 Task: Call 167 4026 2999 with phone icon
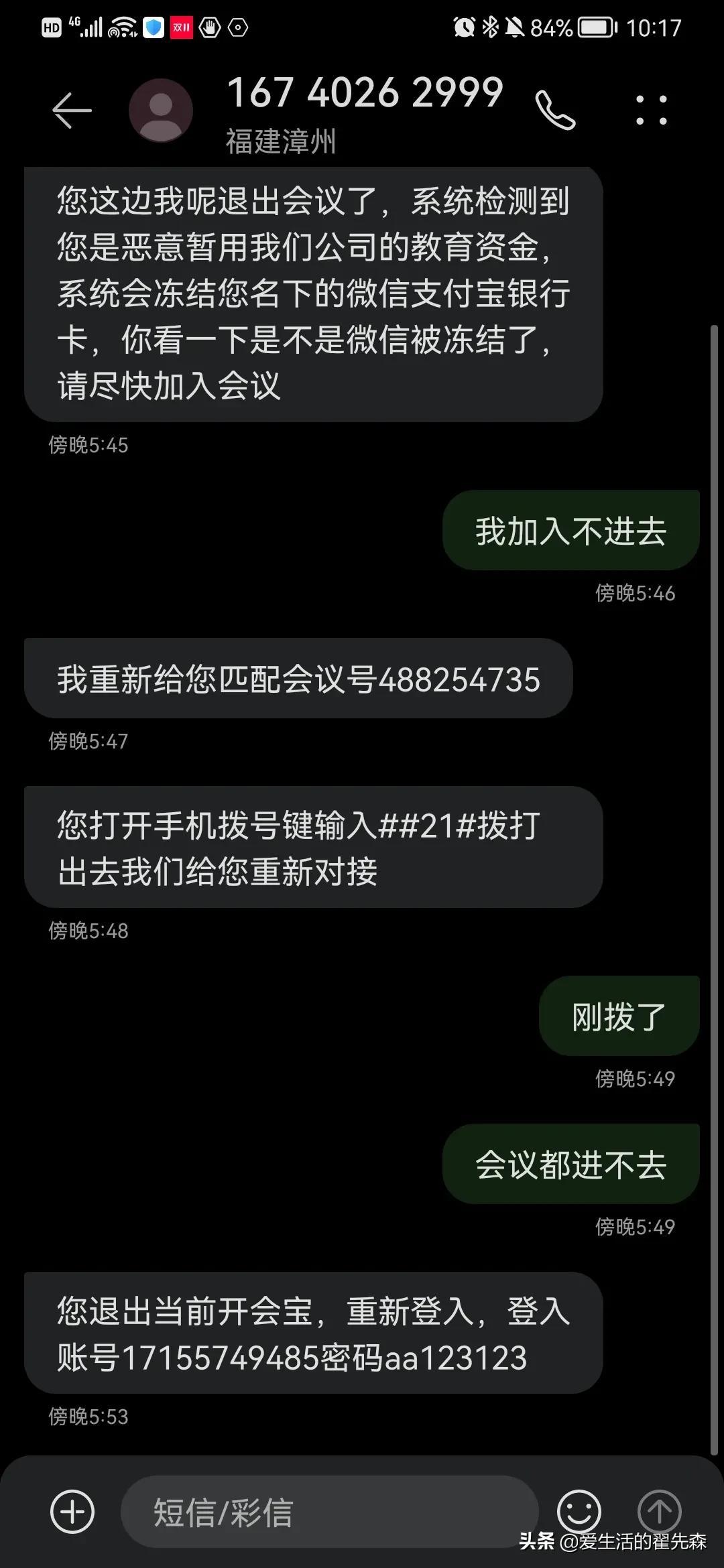555,110
